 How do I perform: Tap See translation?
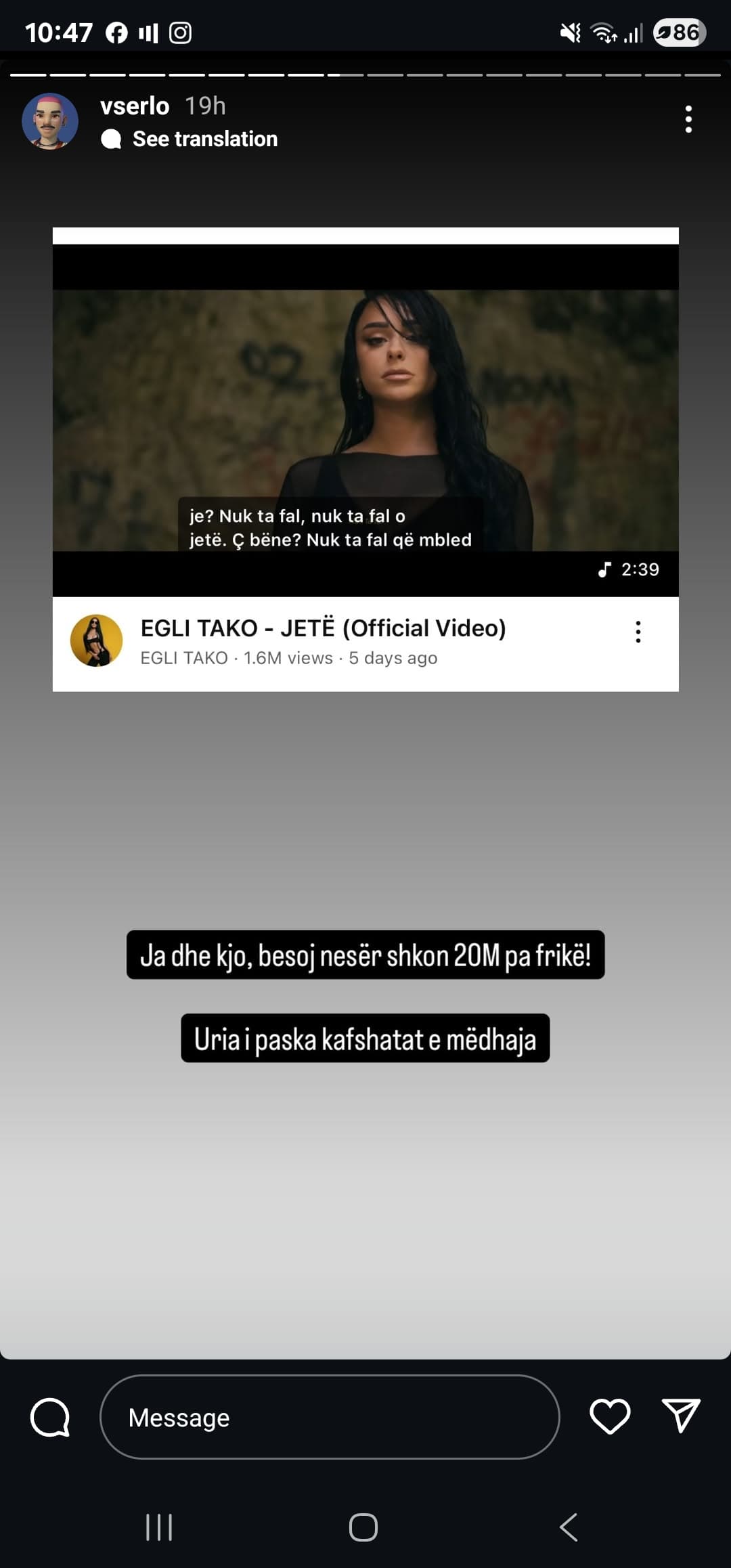tap(204, 139)
